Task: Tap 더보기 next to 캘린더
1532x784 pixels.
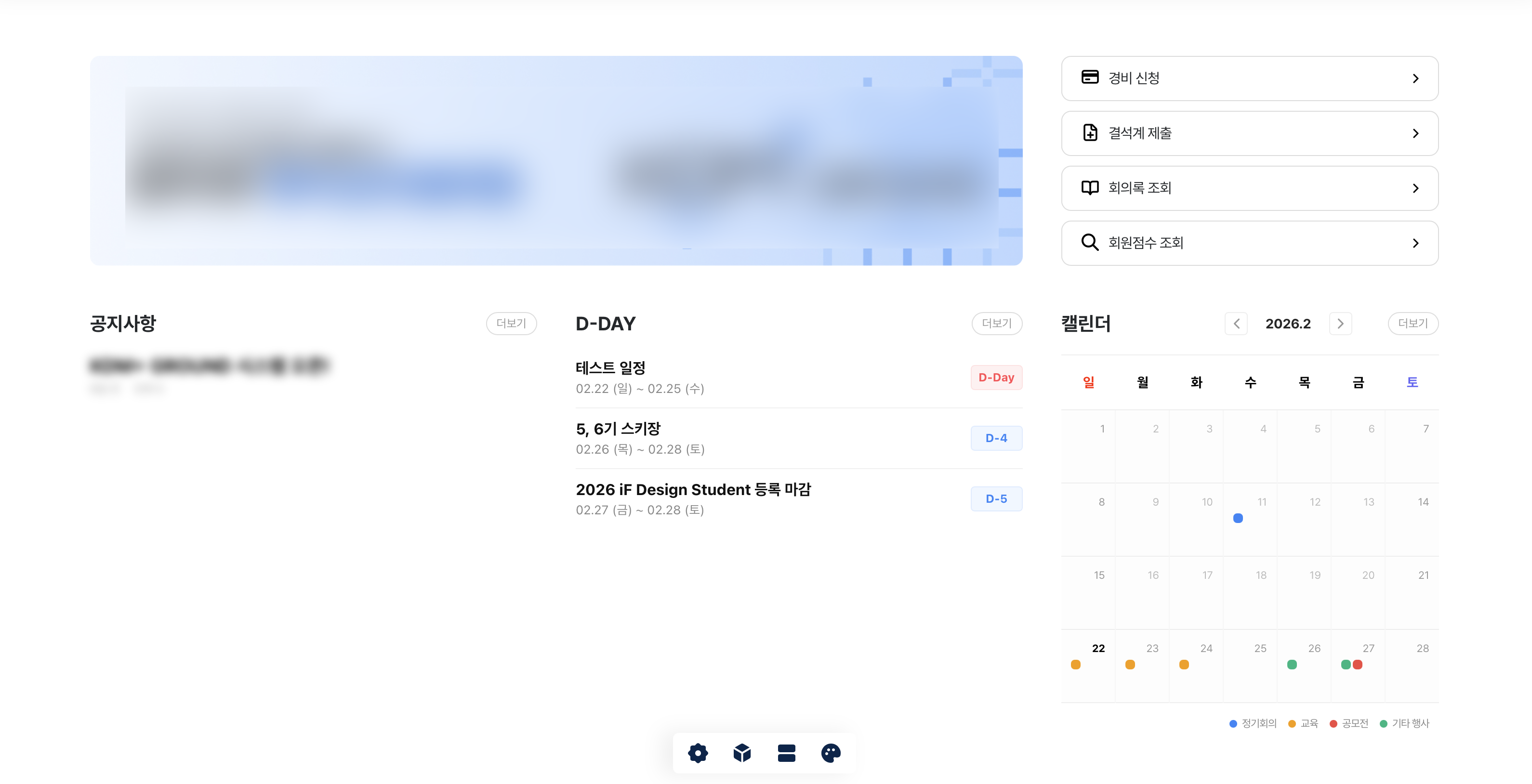Action: pos(1413,323)
